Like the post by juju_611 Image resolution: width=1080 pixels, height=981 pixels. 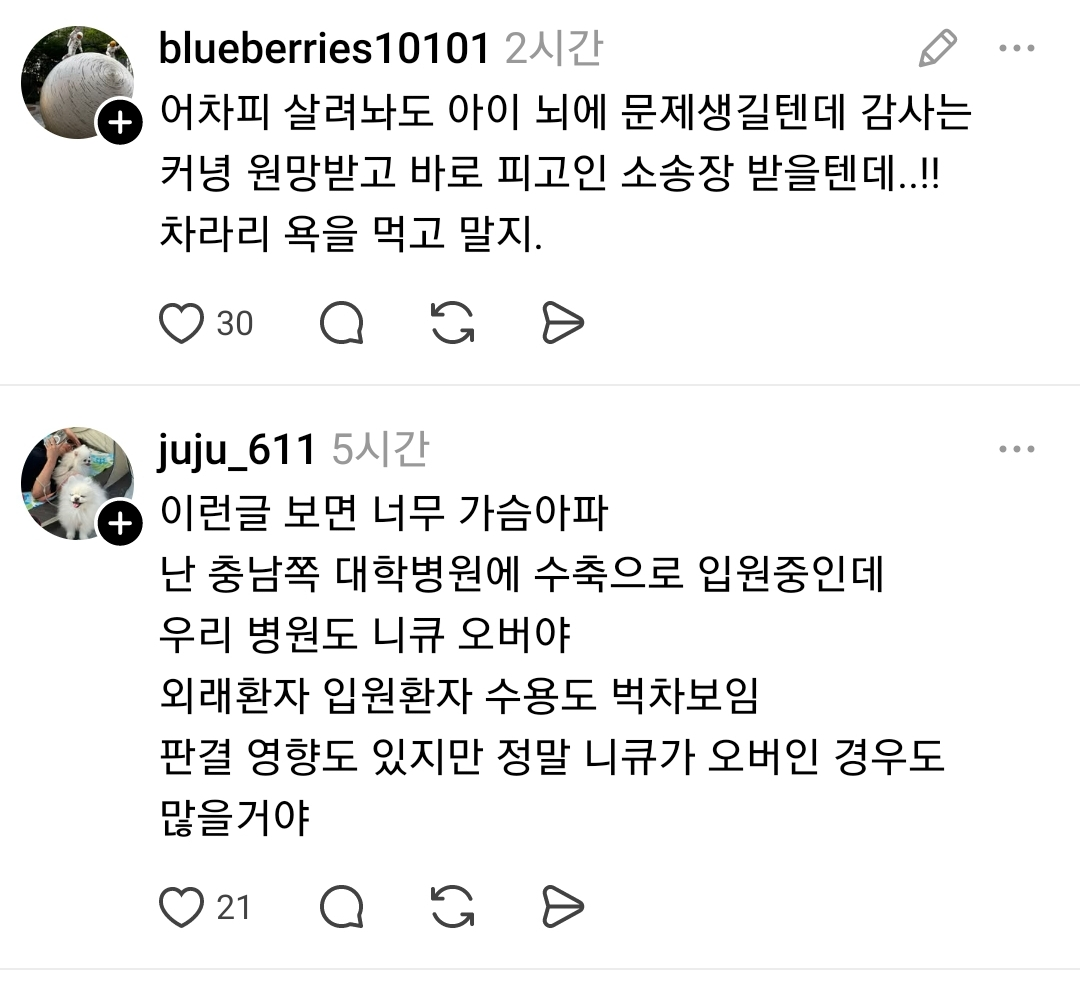(x=182, y=907)
